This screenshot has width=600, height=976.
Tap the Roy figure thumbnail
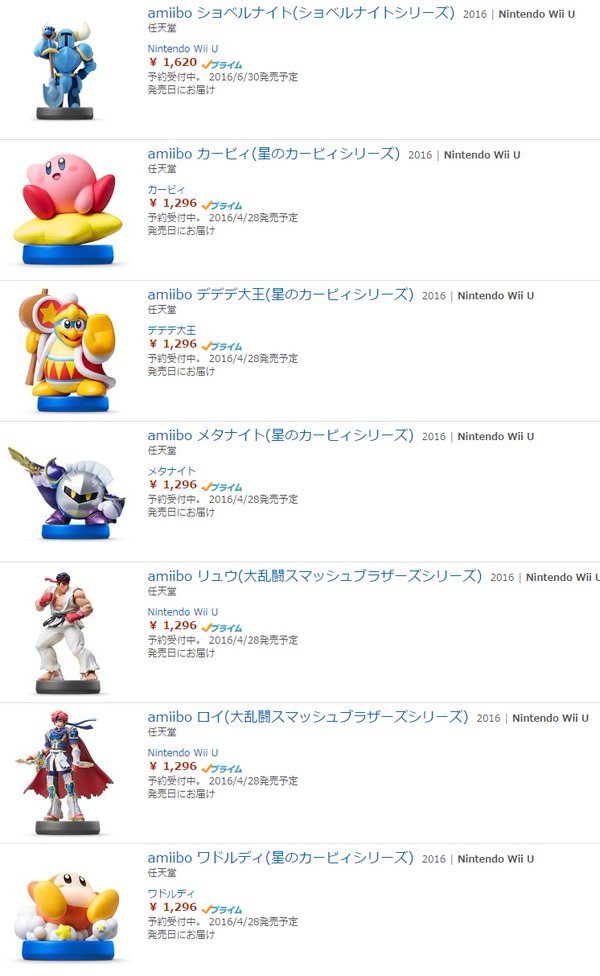coord(69,772)
